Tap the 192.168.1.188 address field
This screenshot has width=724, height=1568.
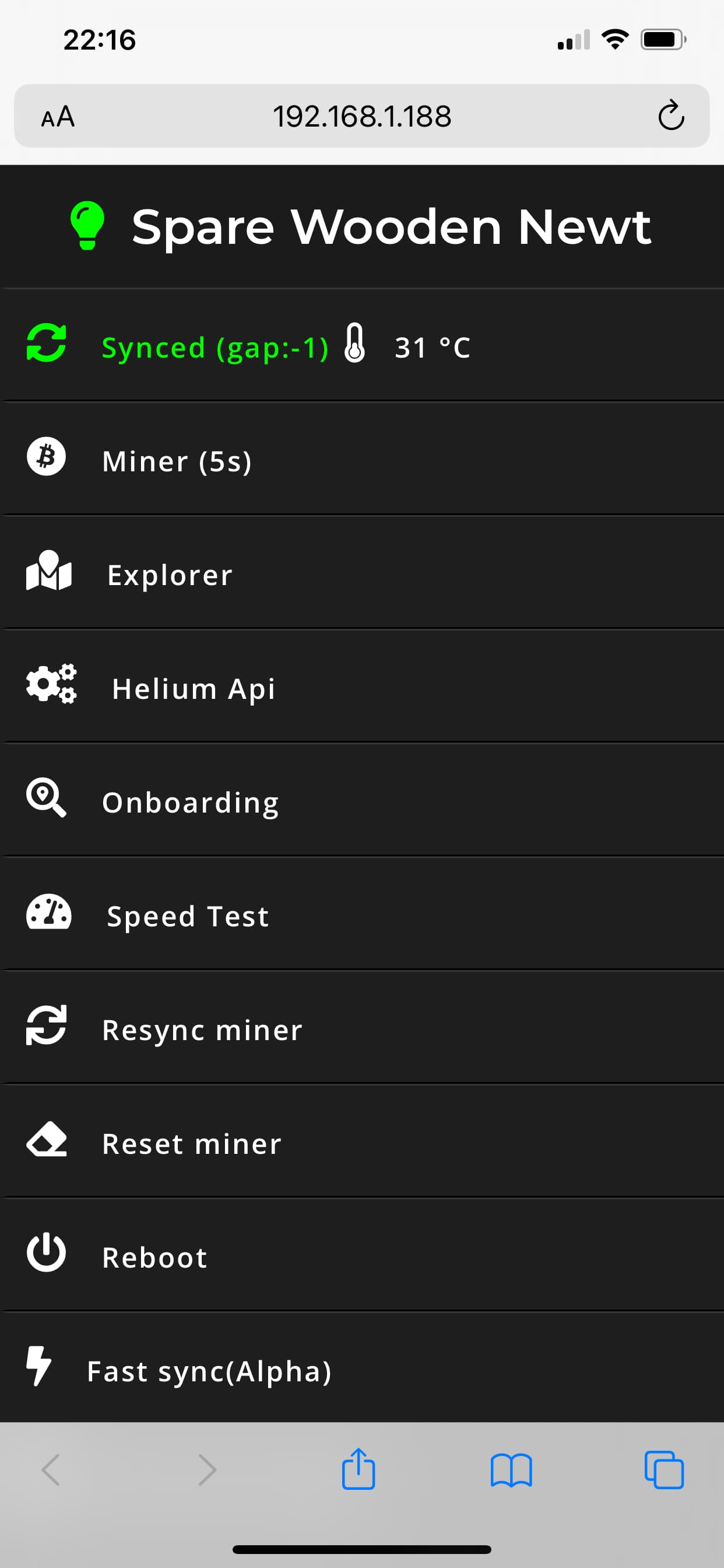pos(361,116)
